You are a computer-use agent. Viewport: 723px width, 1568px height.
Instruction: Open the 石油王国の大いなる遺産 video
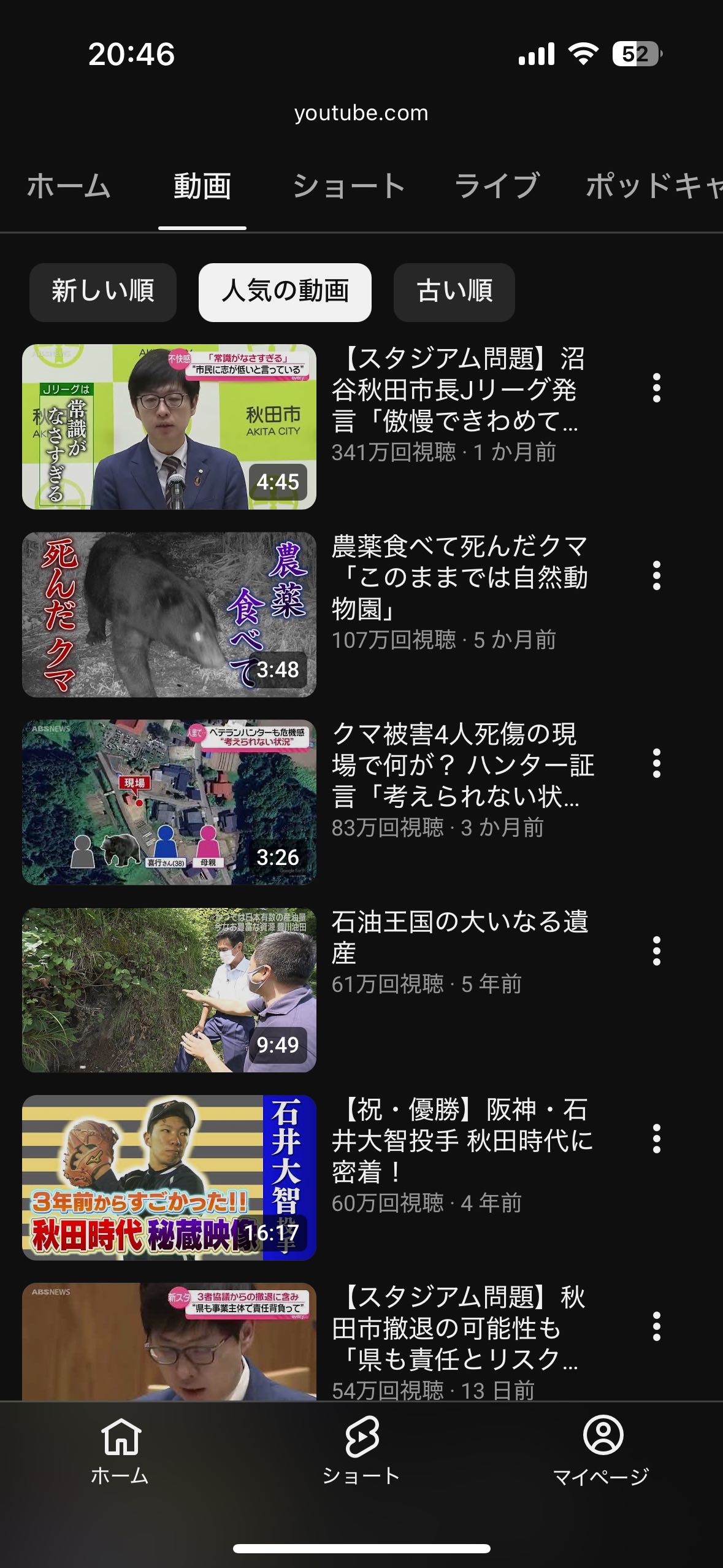pos(169,990)
